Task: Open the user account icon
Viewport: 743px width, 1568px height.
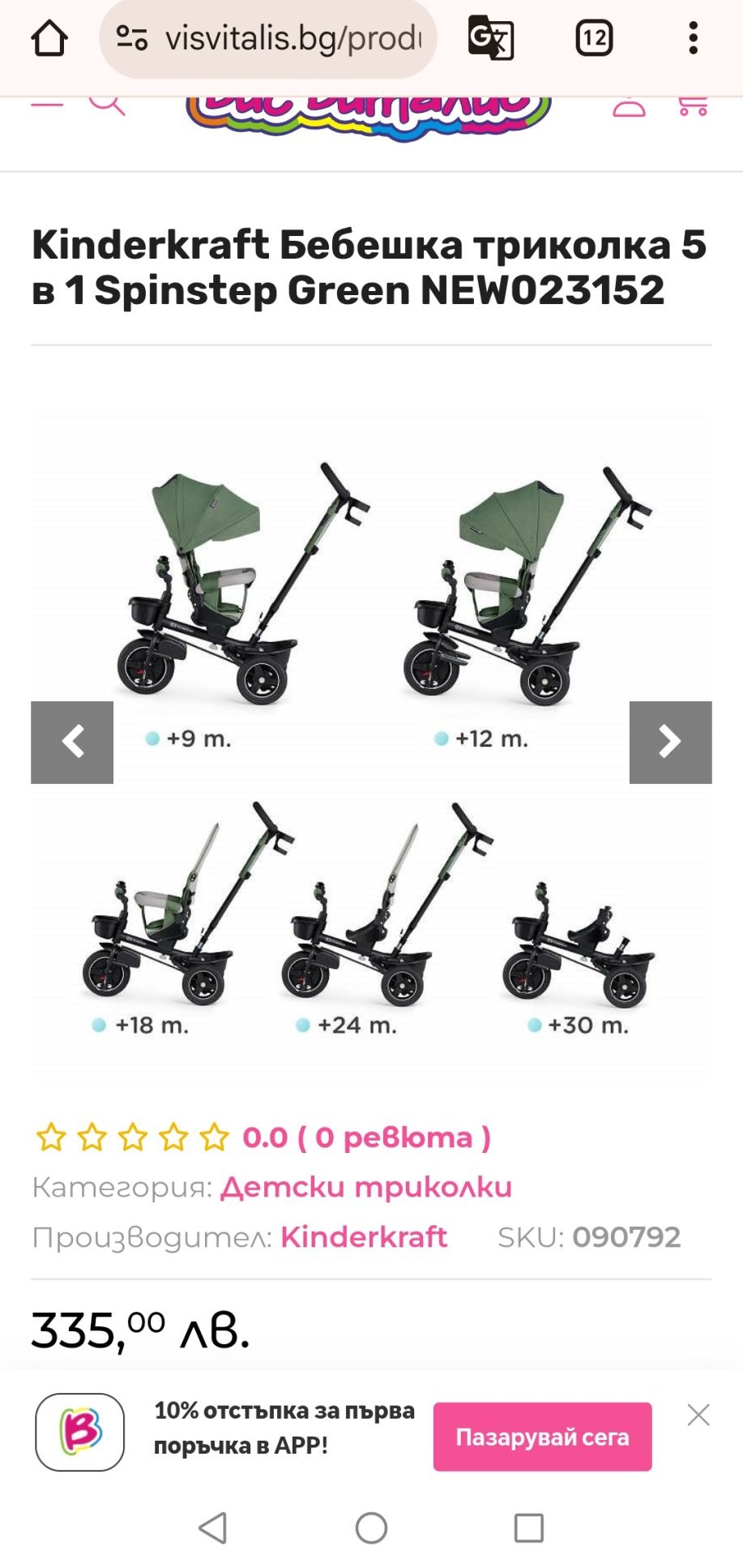Action: [x=629, y=105]
